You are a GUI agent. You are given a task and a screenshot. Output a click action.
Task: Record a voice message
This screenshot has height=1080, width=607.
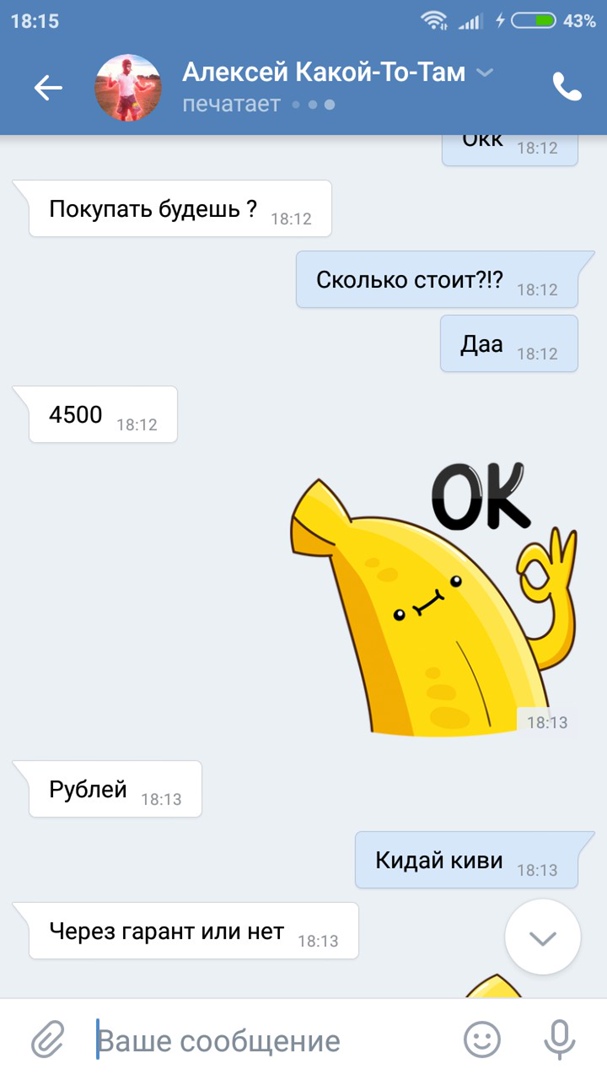pyautogui.click(x=559, y=1040)
